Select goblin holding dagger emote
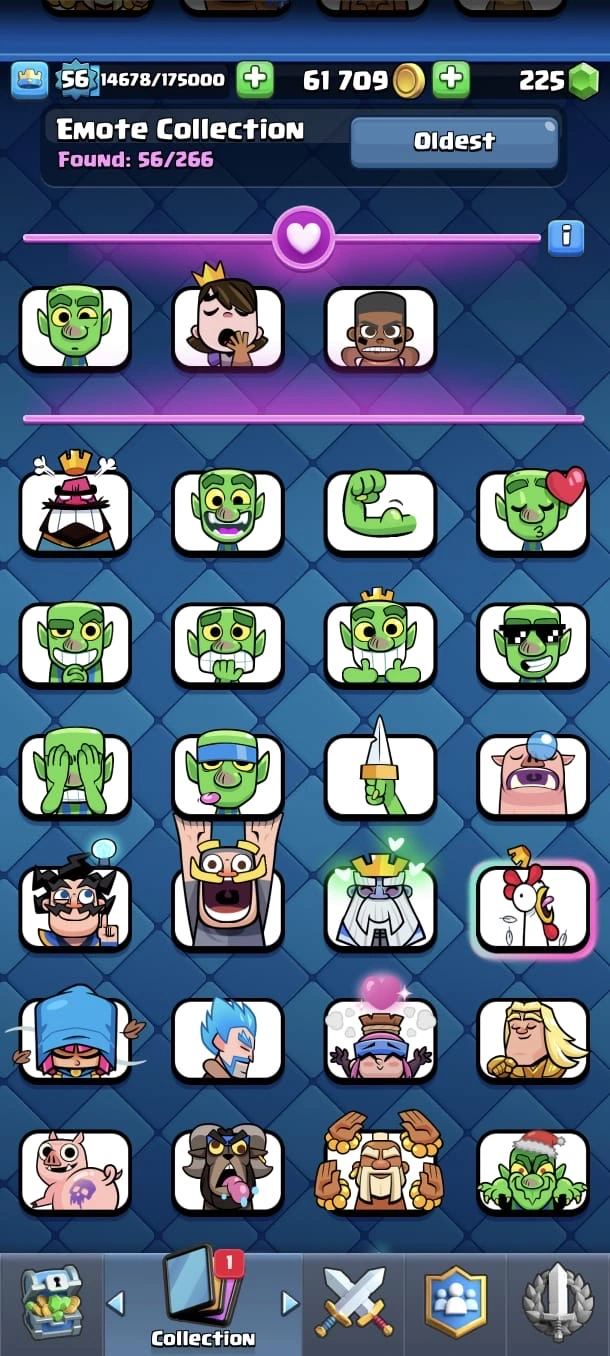This screenshot has width=610, height=1356. (x=380, y=775)
